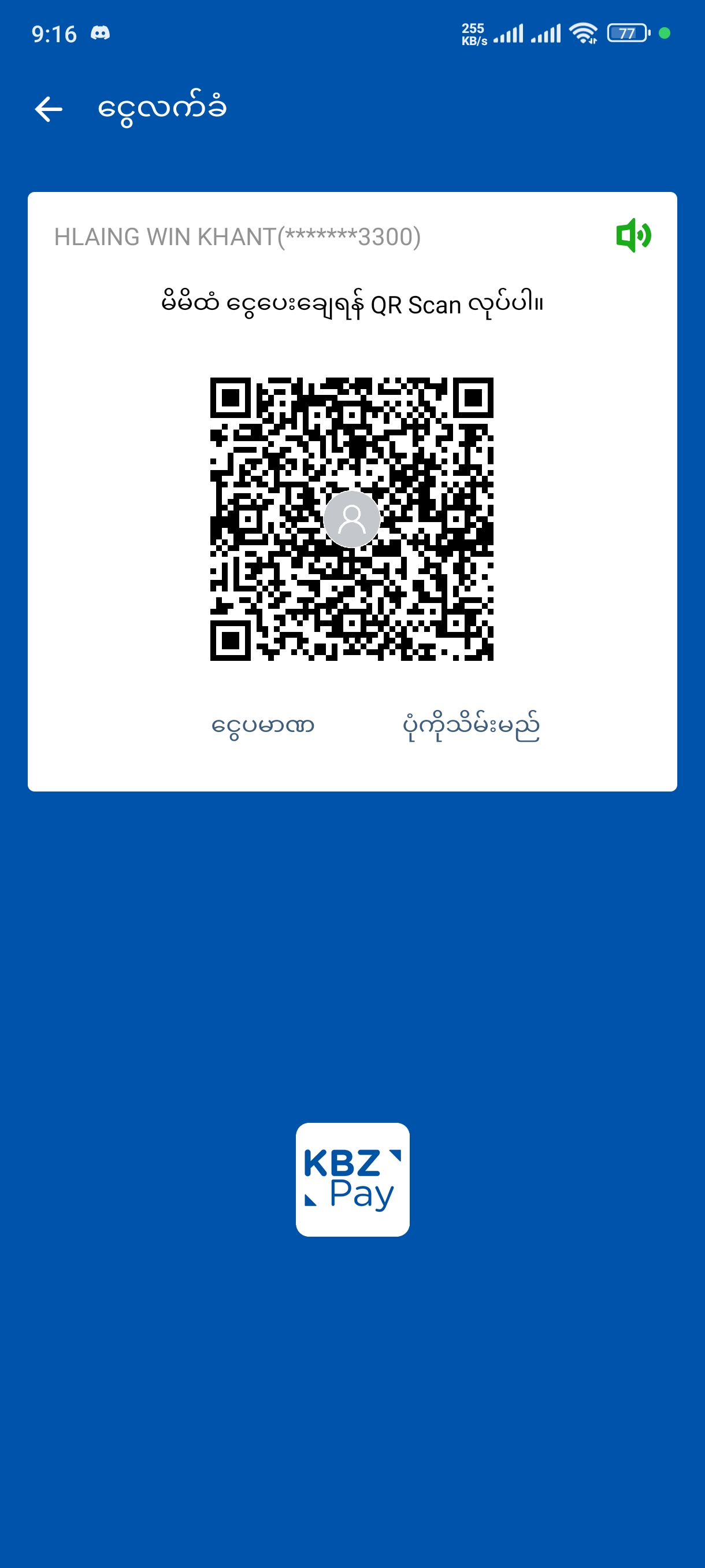Tap ငွေပမာဏ to set amount
705x1568 pixels.
[263, 726]
